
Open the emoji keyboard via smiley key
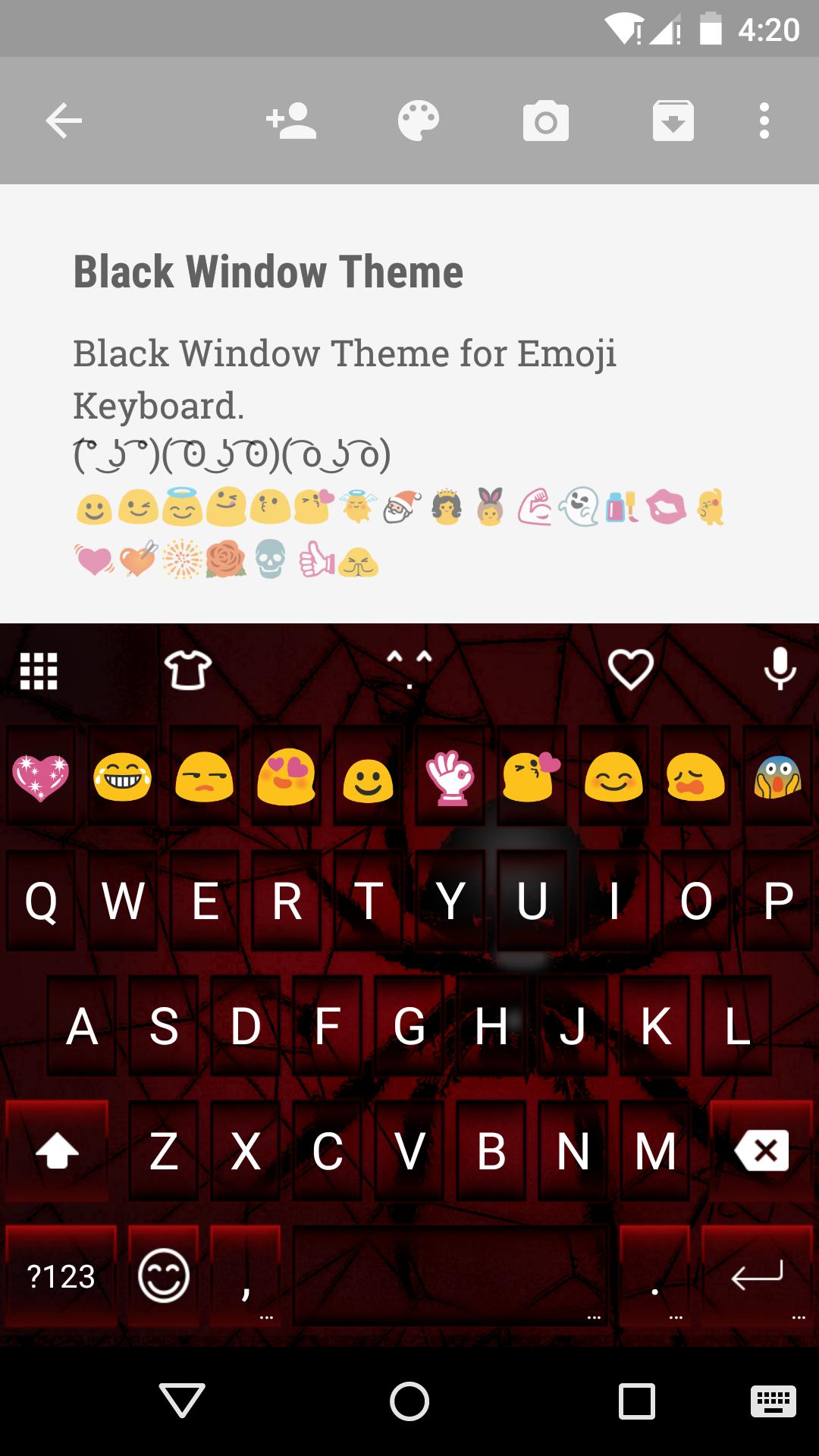coord(164,1276)
